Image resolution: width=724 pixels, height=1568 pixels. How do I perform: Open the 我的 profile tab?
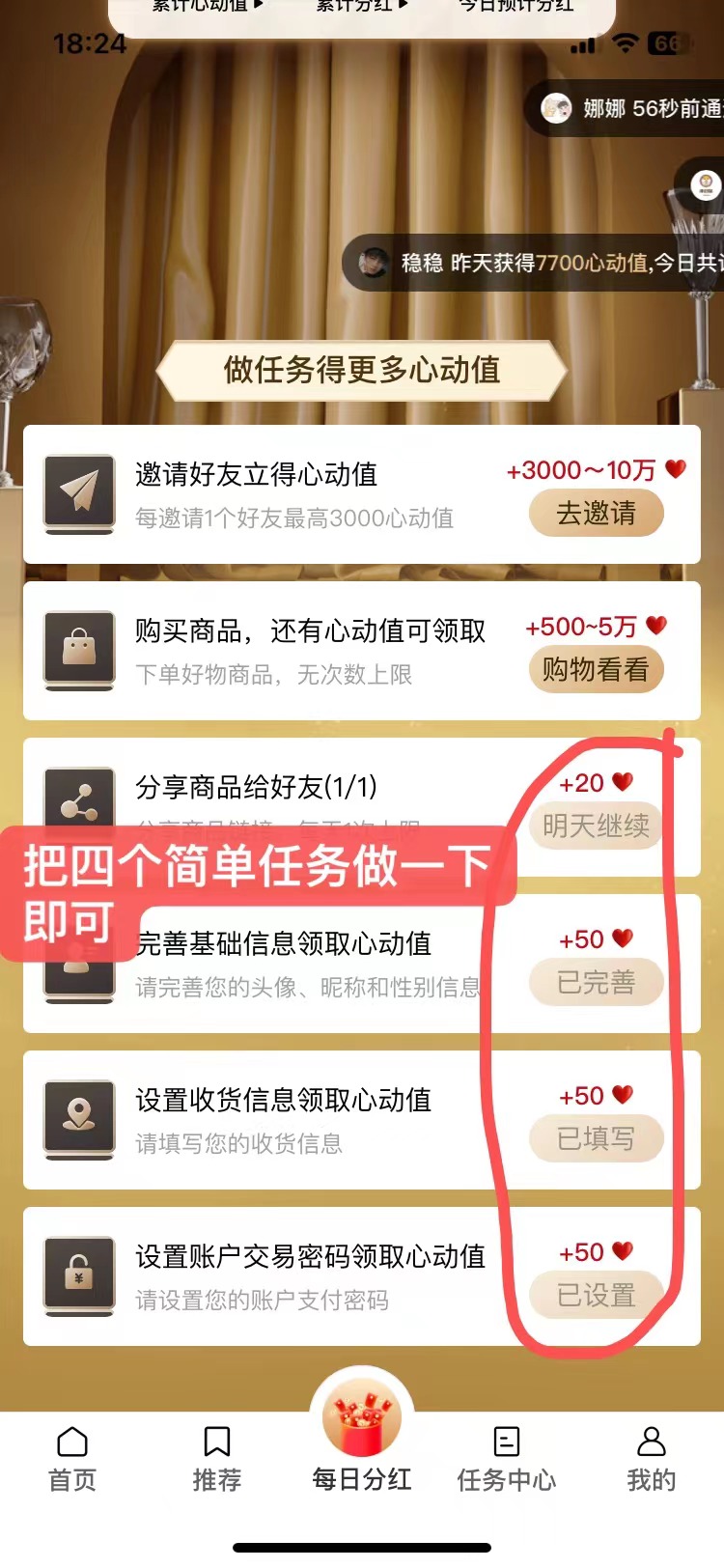click(x=652, y=1459)
